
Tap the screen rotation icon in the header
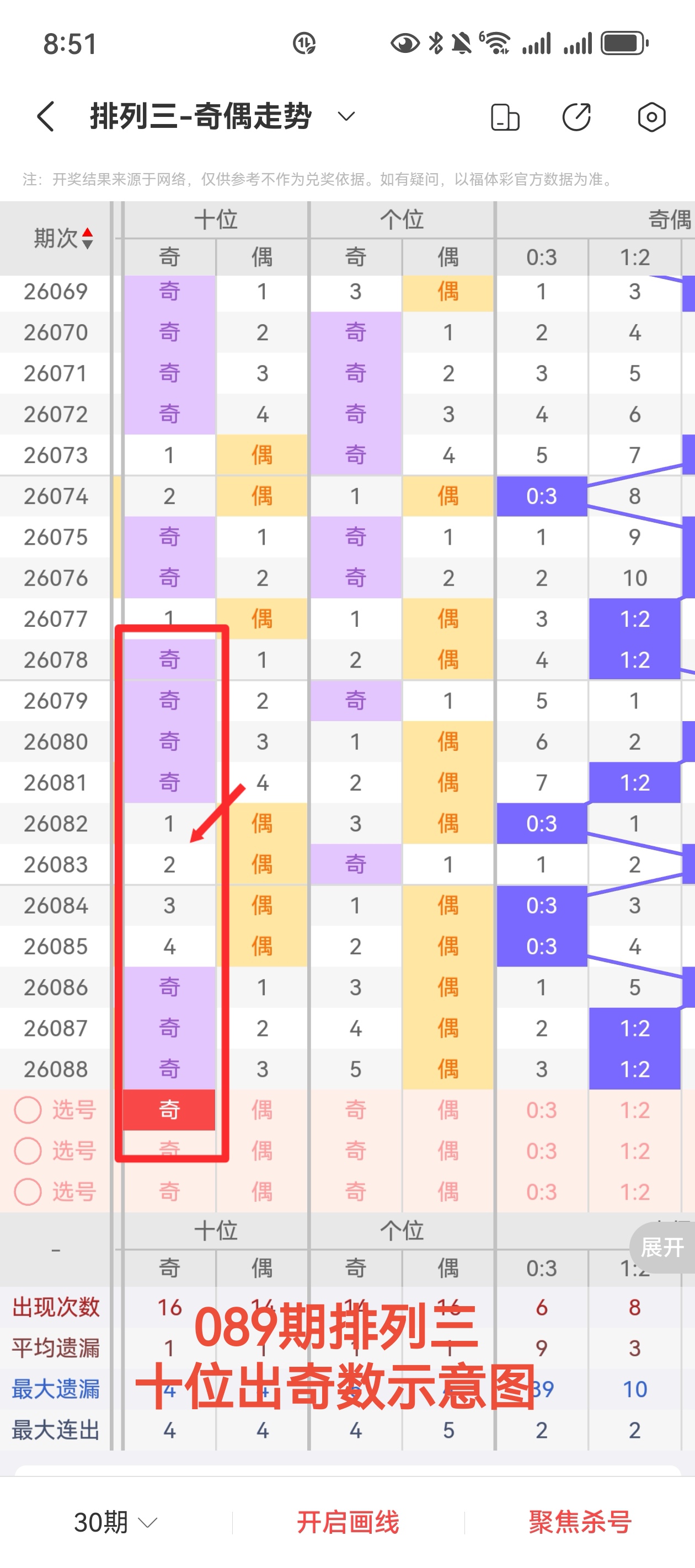[505, 117]
